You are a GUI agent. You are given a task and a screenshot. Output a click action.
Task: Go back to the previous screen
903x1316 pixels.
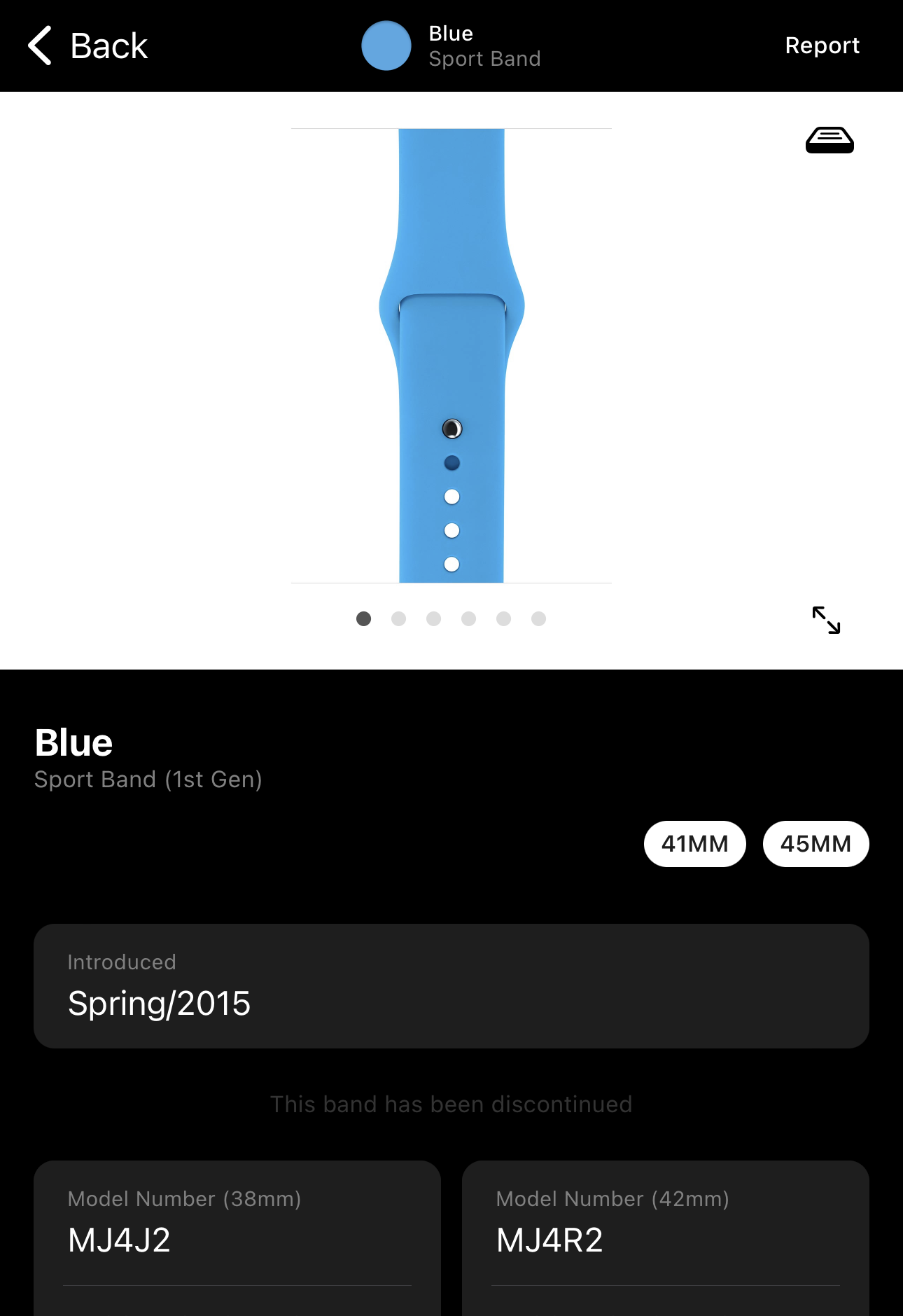(x=87, y=46)
